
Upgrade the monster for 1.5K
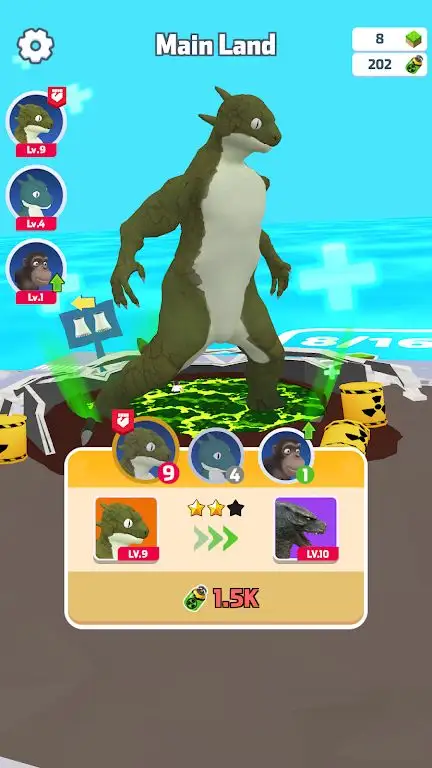tap(216, 599)
